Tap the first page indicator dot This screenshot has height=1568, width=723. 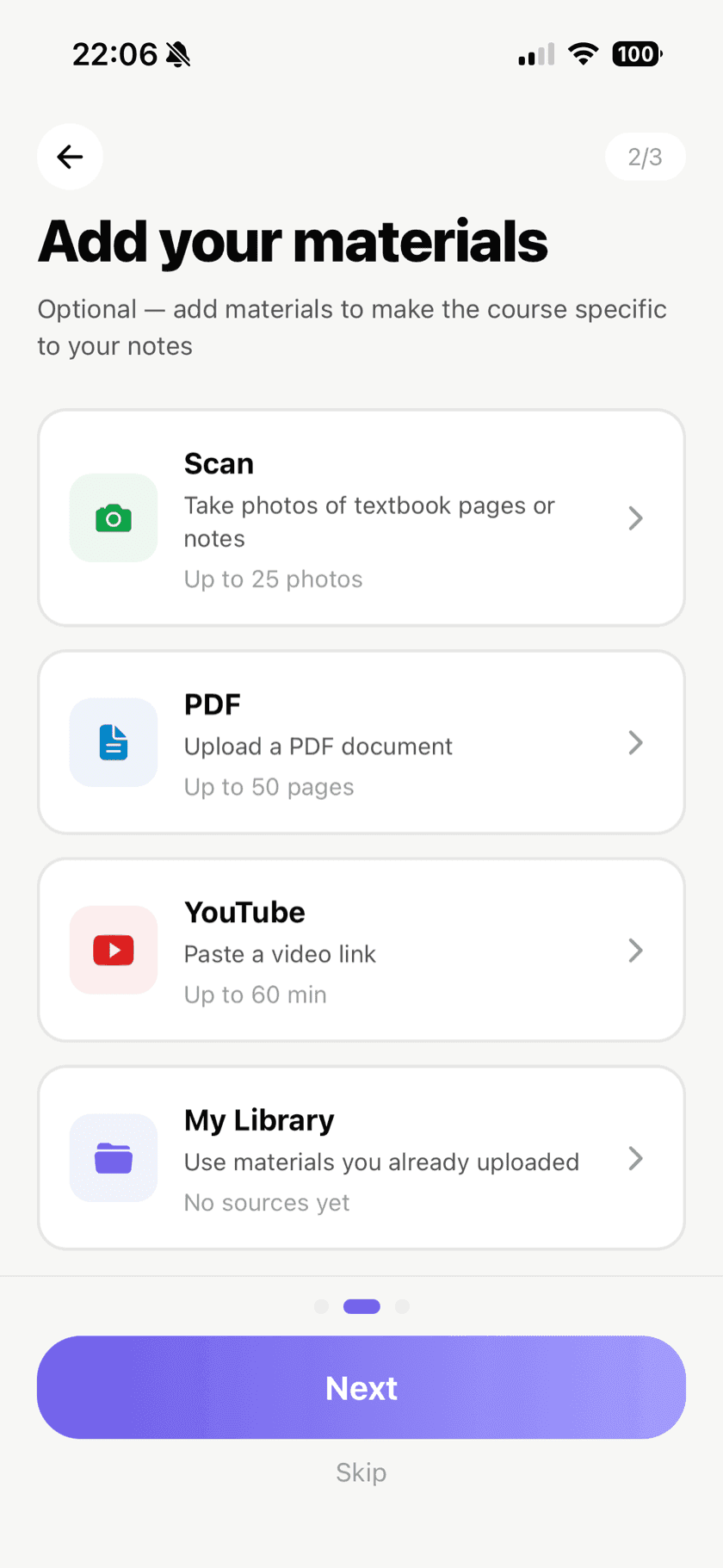(x=321, y=1306)
